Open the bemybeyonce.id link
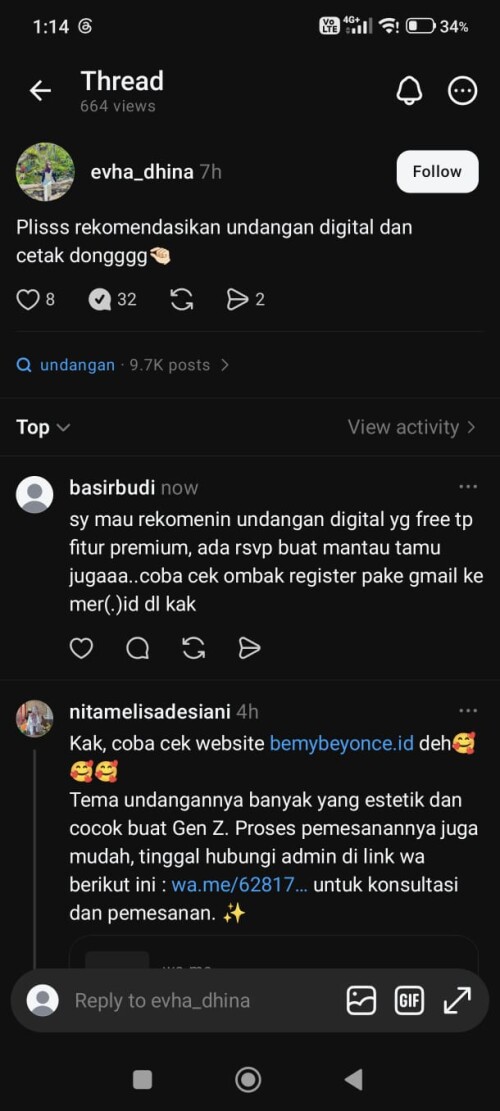 point(341,745)
